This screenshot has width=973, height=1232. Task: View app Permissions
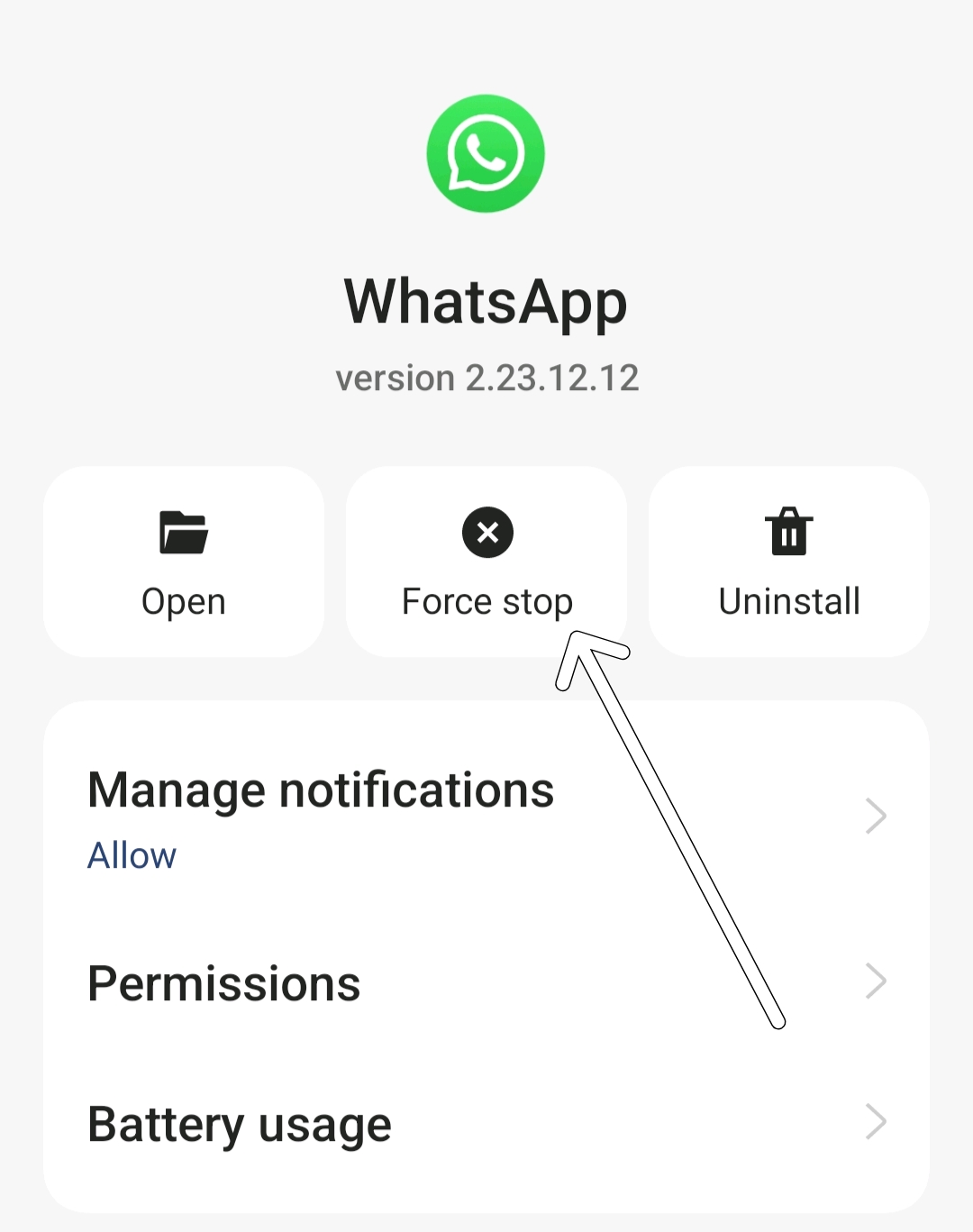pyautogui.click(x=486, y=982)
